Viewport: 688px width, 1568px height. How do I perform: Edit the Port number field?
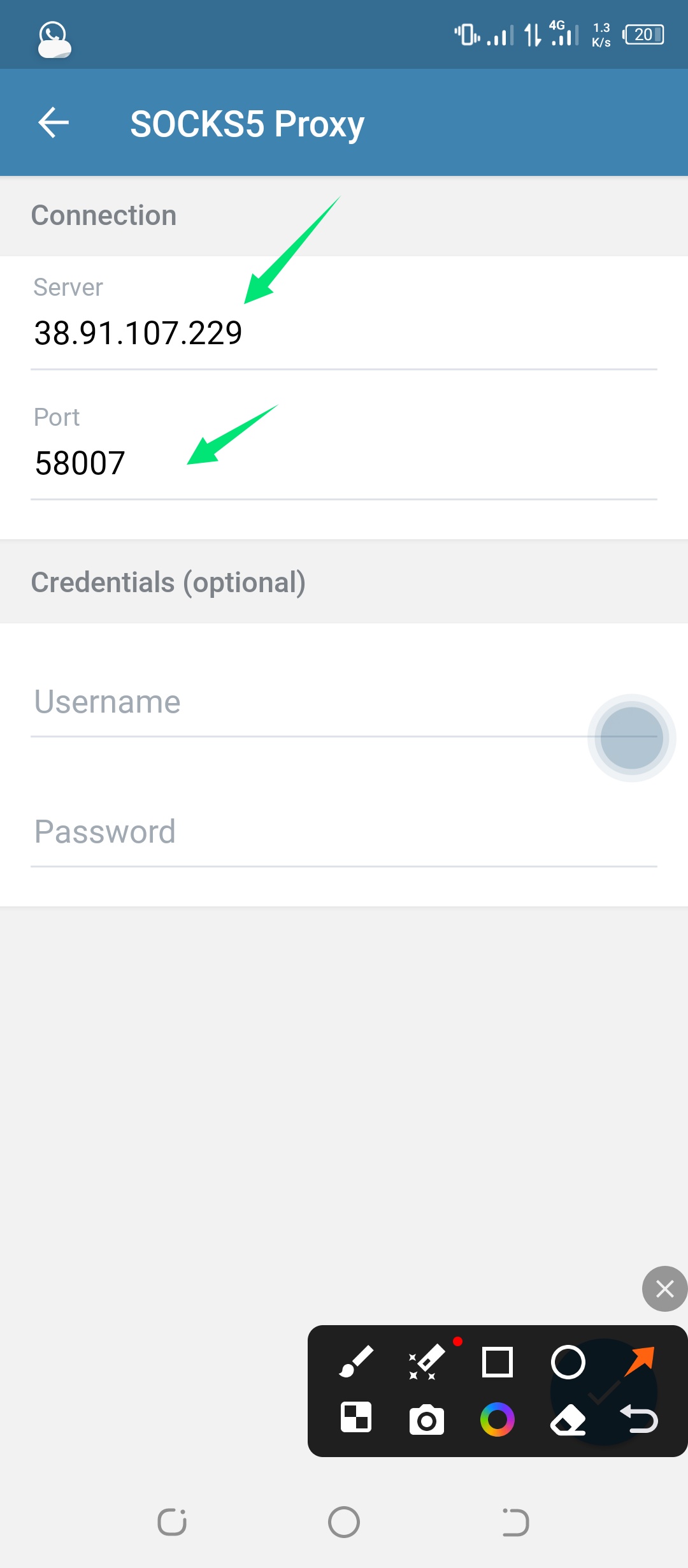pyautogui.click(x=344, y=463)
